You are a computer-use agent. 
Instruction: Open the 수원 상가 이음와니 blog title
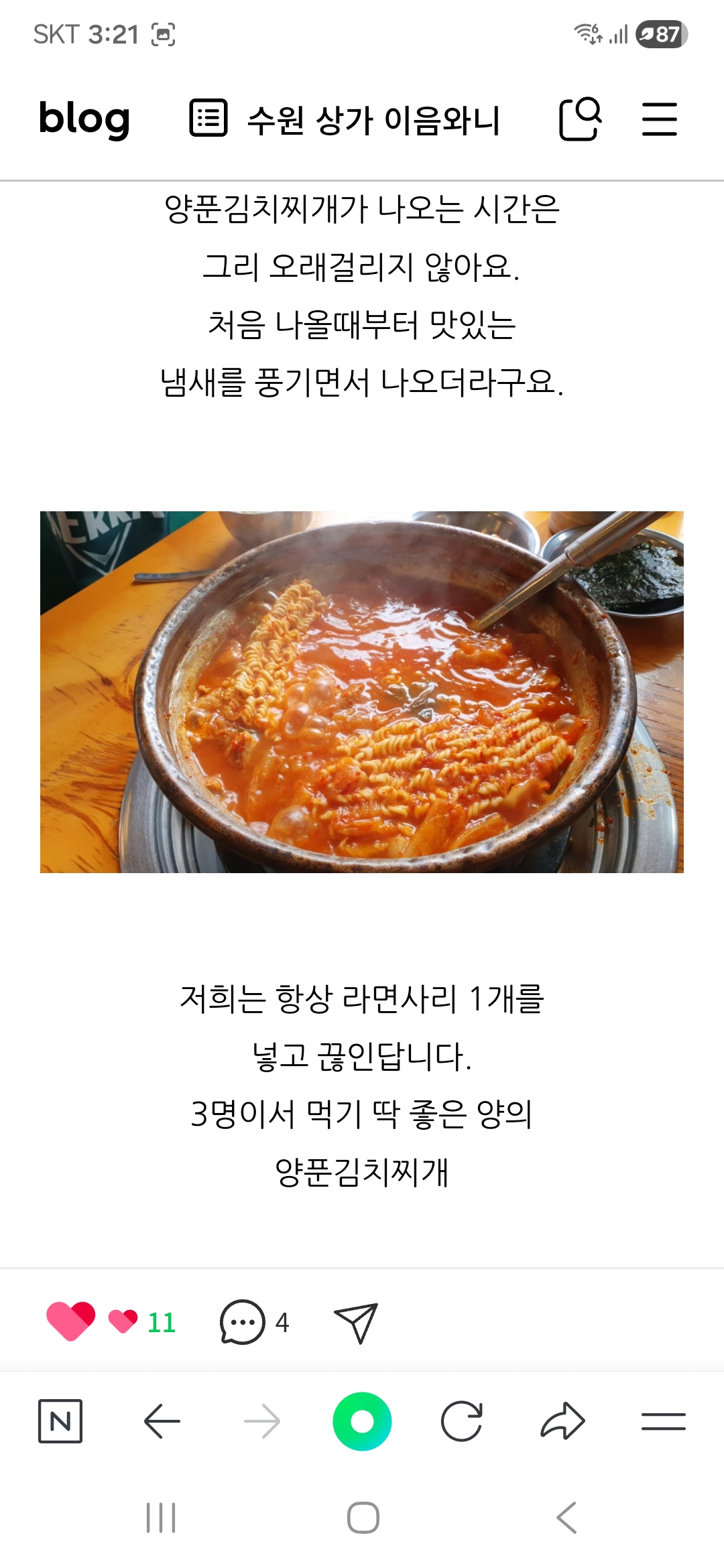(x=373, y=121)
